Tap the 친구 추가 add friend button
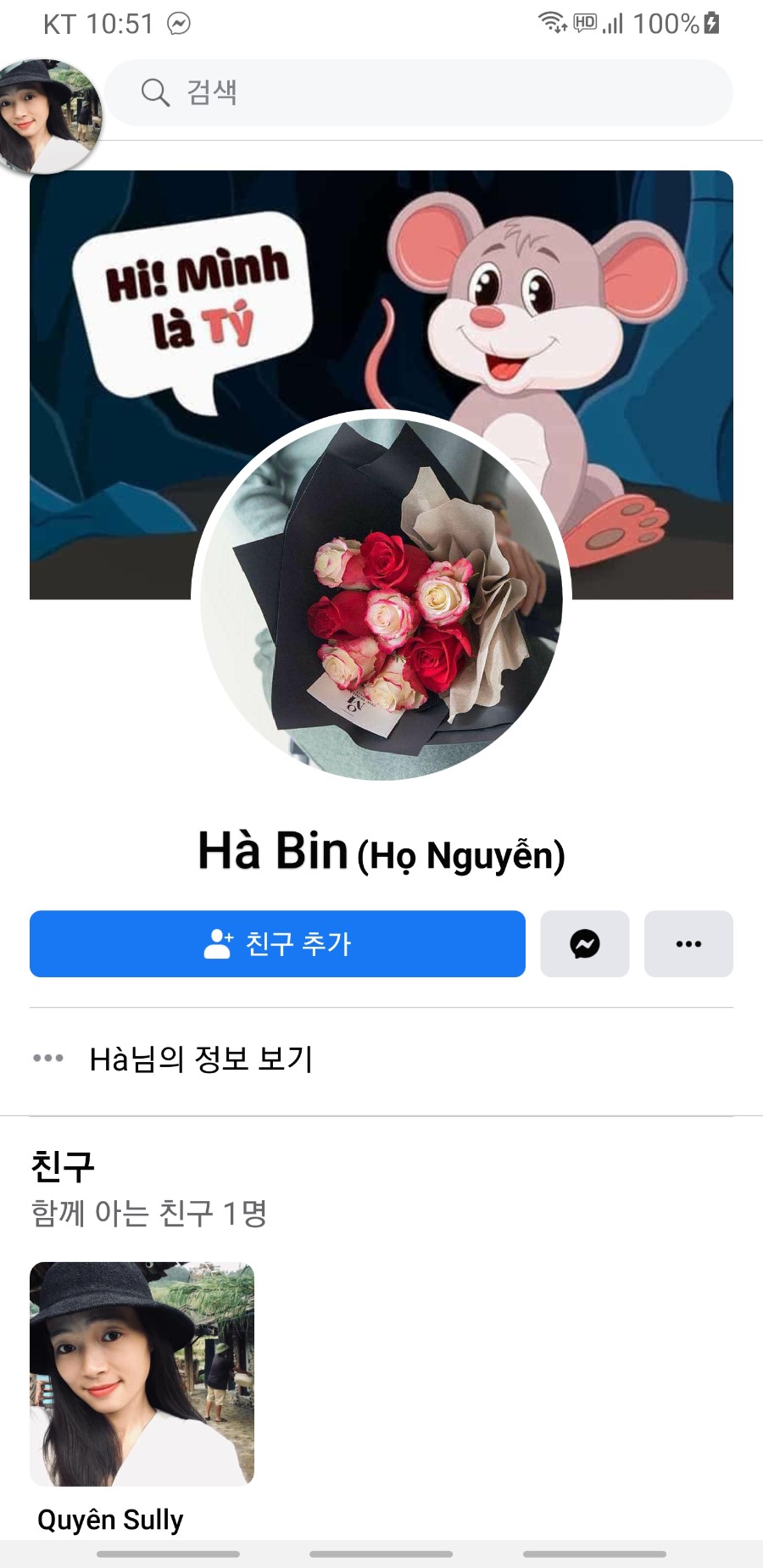The width and height of the screenshot is (763, 1568). pyautogui.click(x=277, y=943)
